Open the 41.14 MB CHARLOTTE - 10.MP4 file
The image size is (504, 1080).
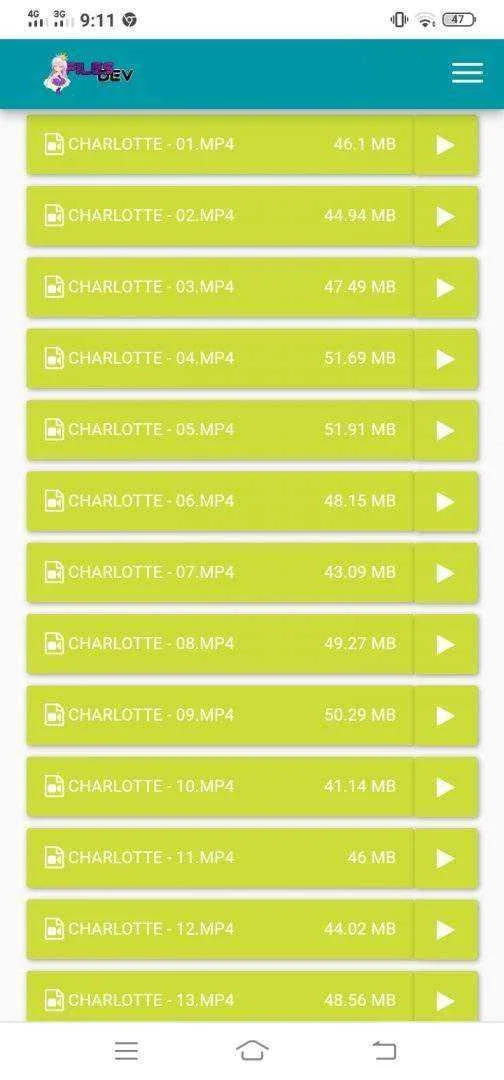click(220, 787)
